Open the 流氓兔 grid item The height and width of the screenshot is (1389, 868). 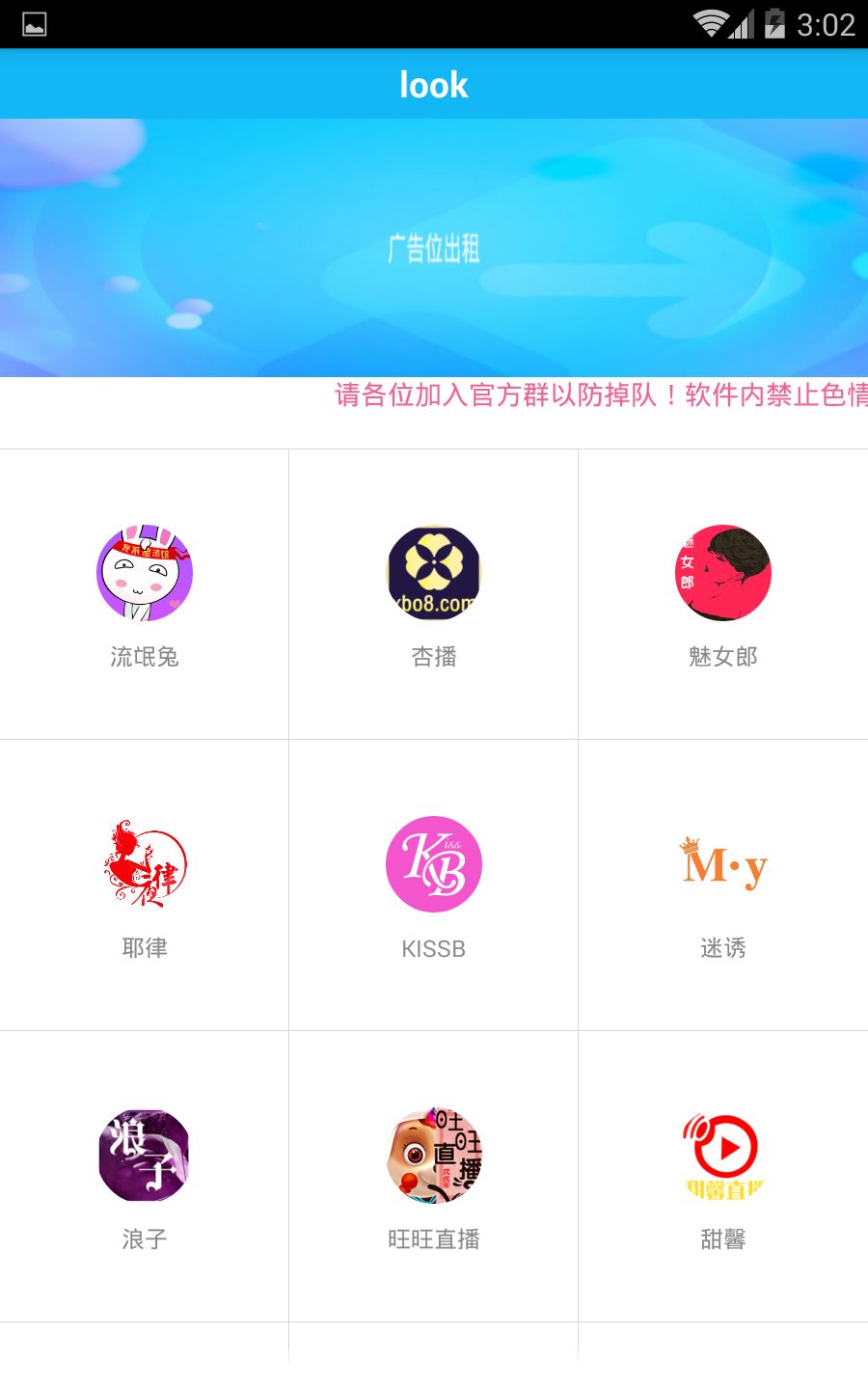click(x=145, y=594)
